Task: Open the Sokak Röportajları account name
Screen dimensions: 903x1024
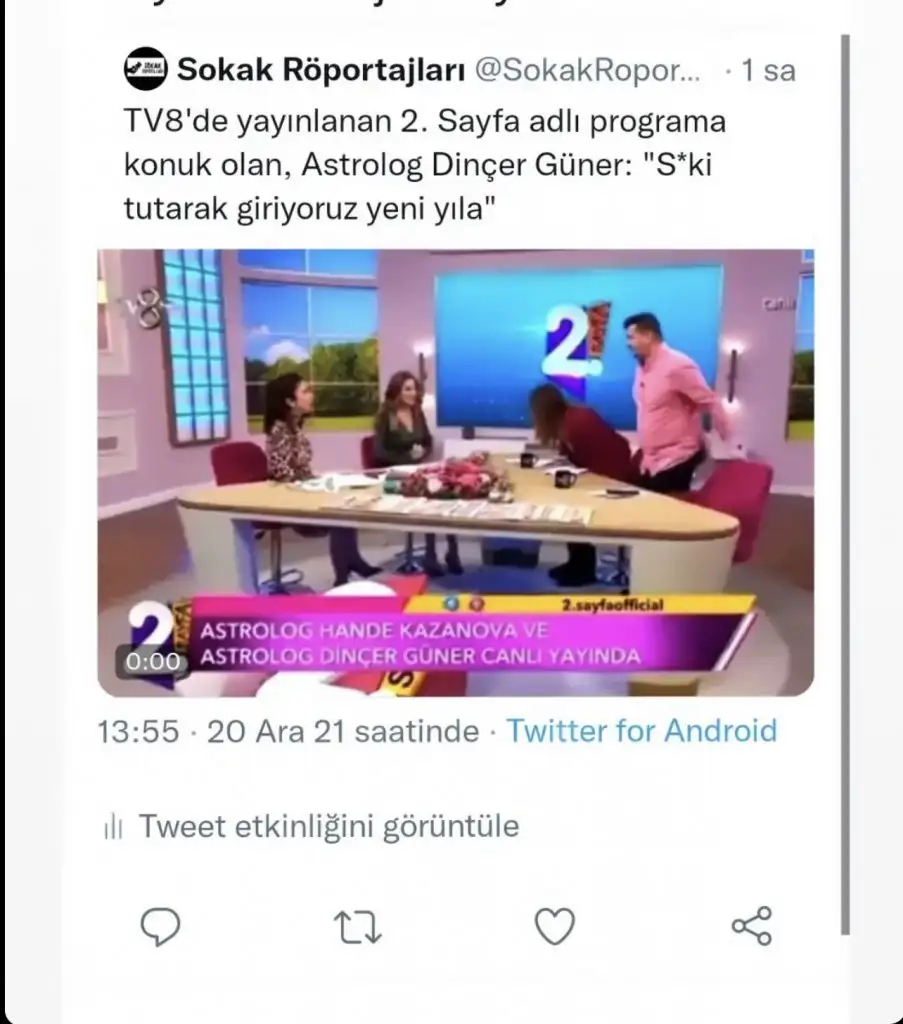Action: 321,70
